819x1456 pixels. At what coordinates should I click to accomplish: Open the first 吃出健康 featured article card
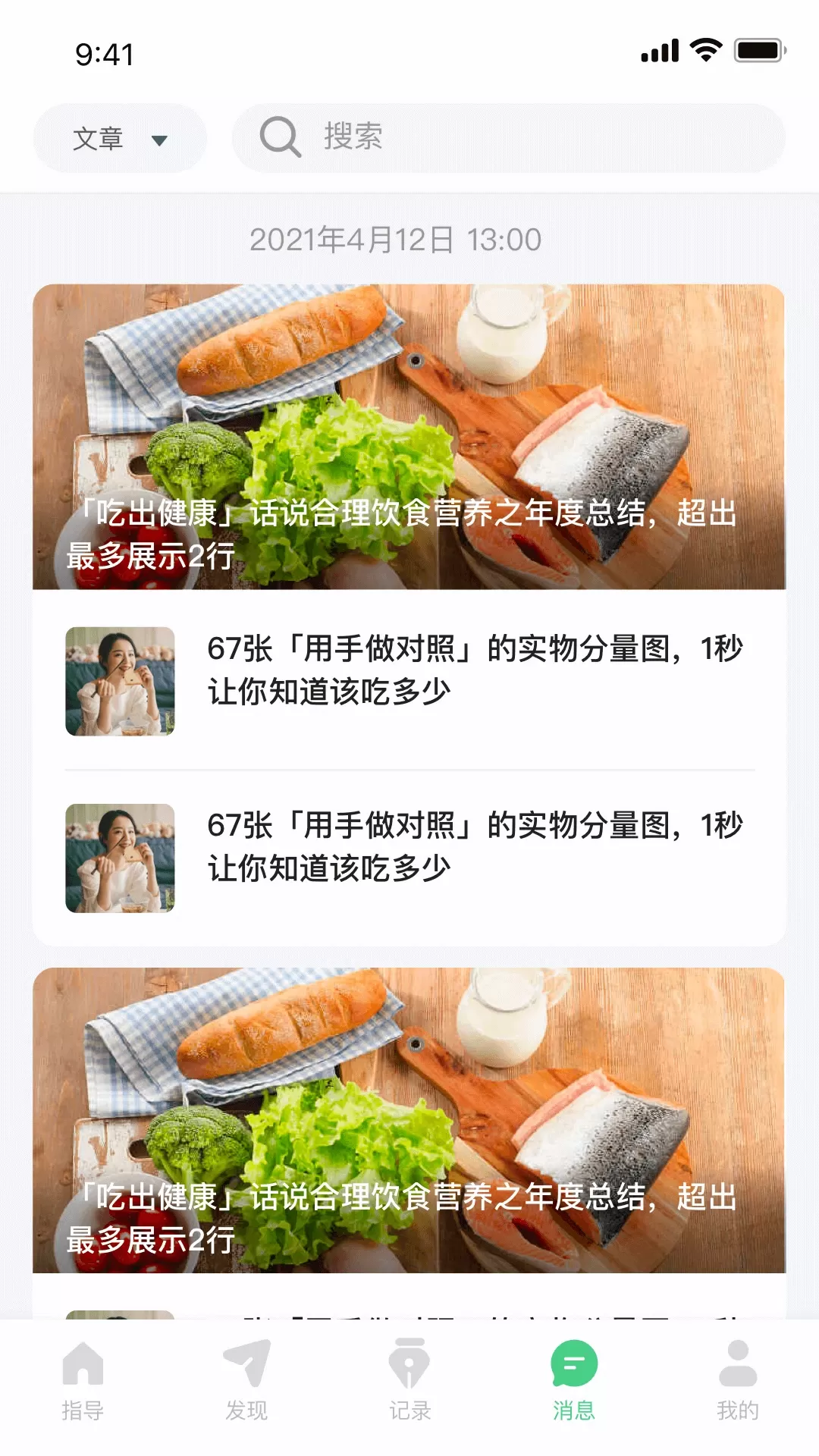tap(409, 437)
